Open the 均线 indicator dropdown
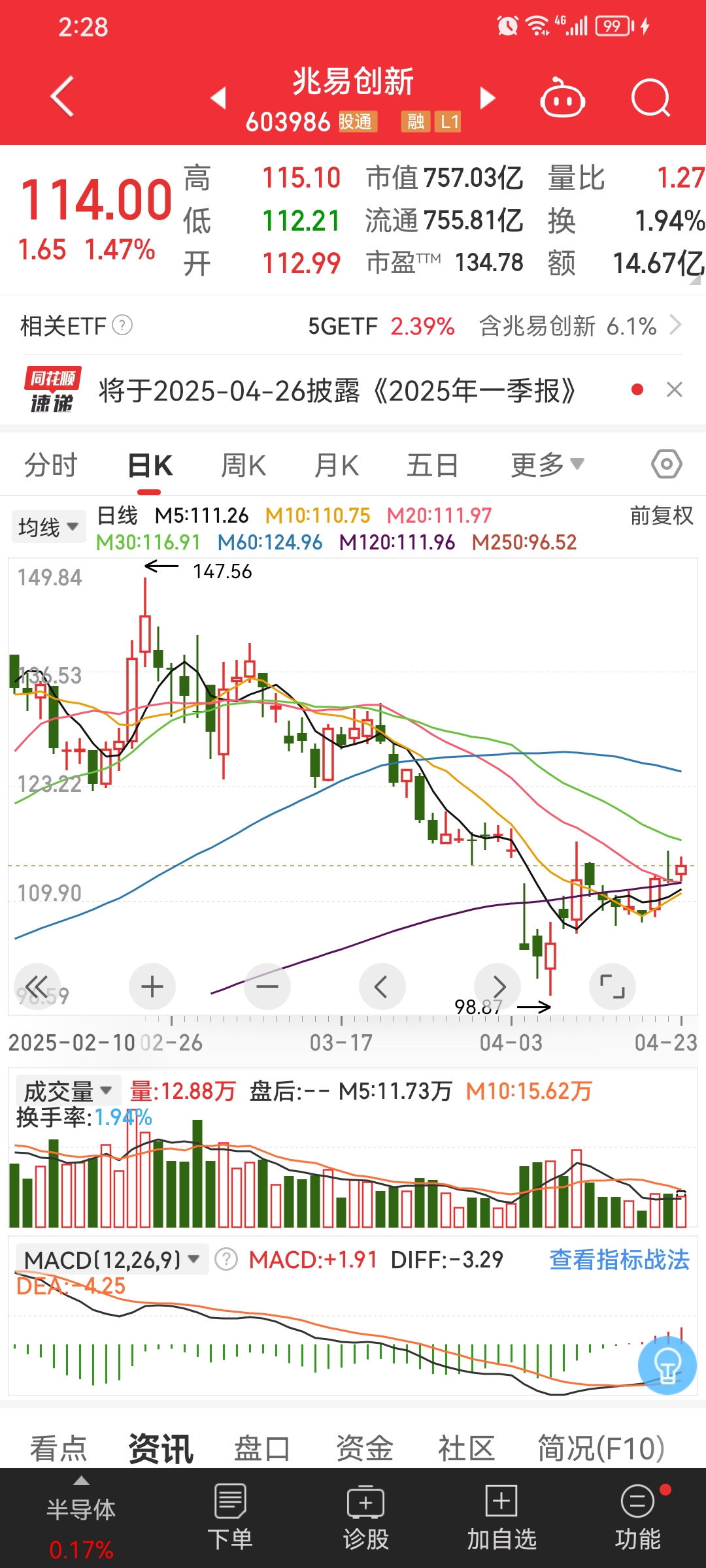This screenshot has height=1568, width=706. coord(48,527)
